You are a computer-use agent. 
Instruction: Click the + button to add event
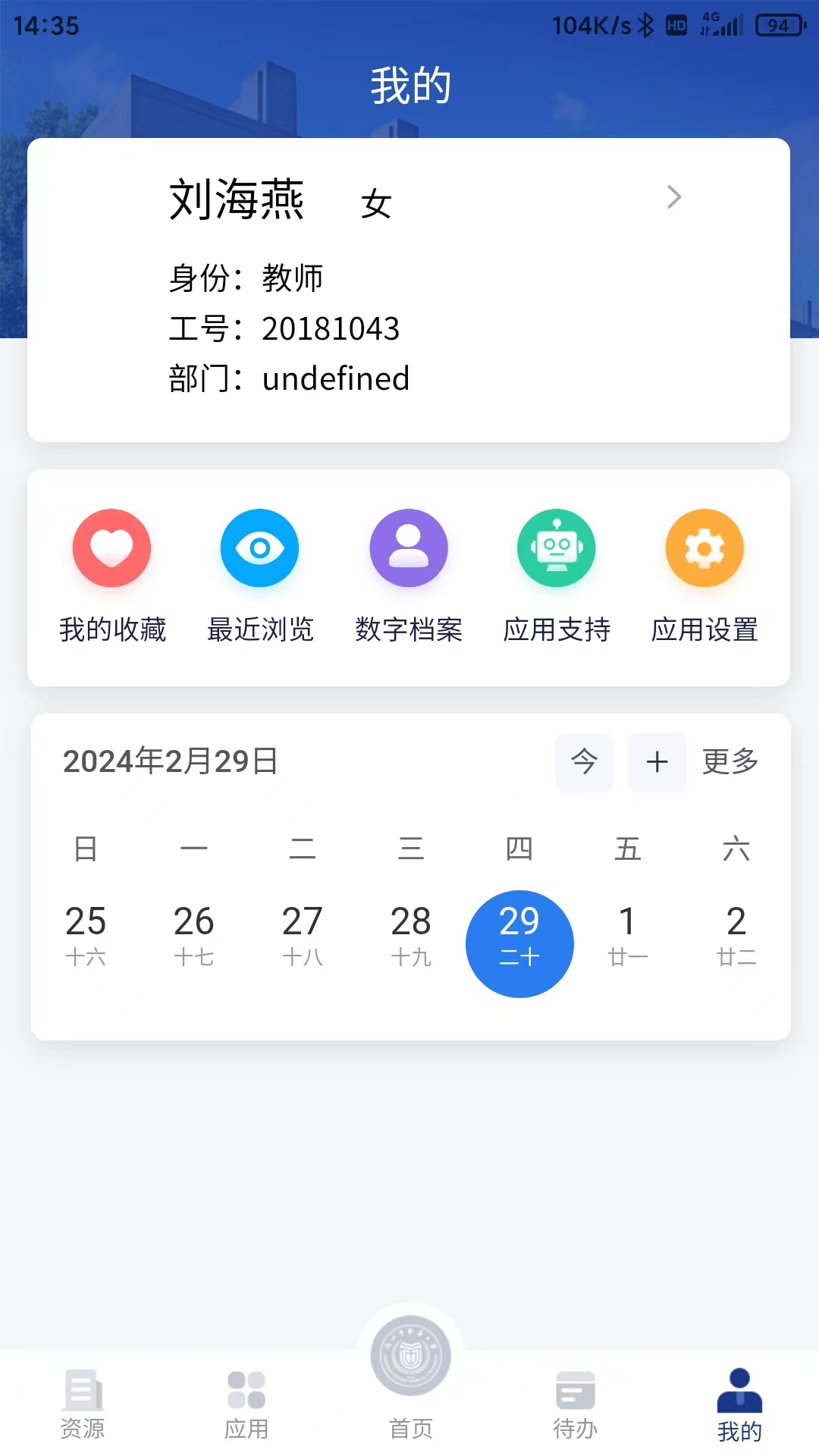pos(657,764)
